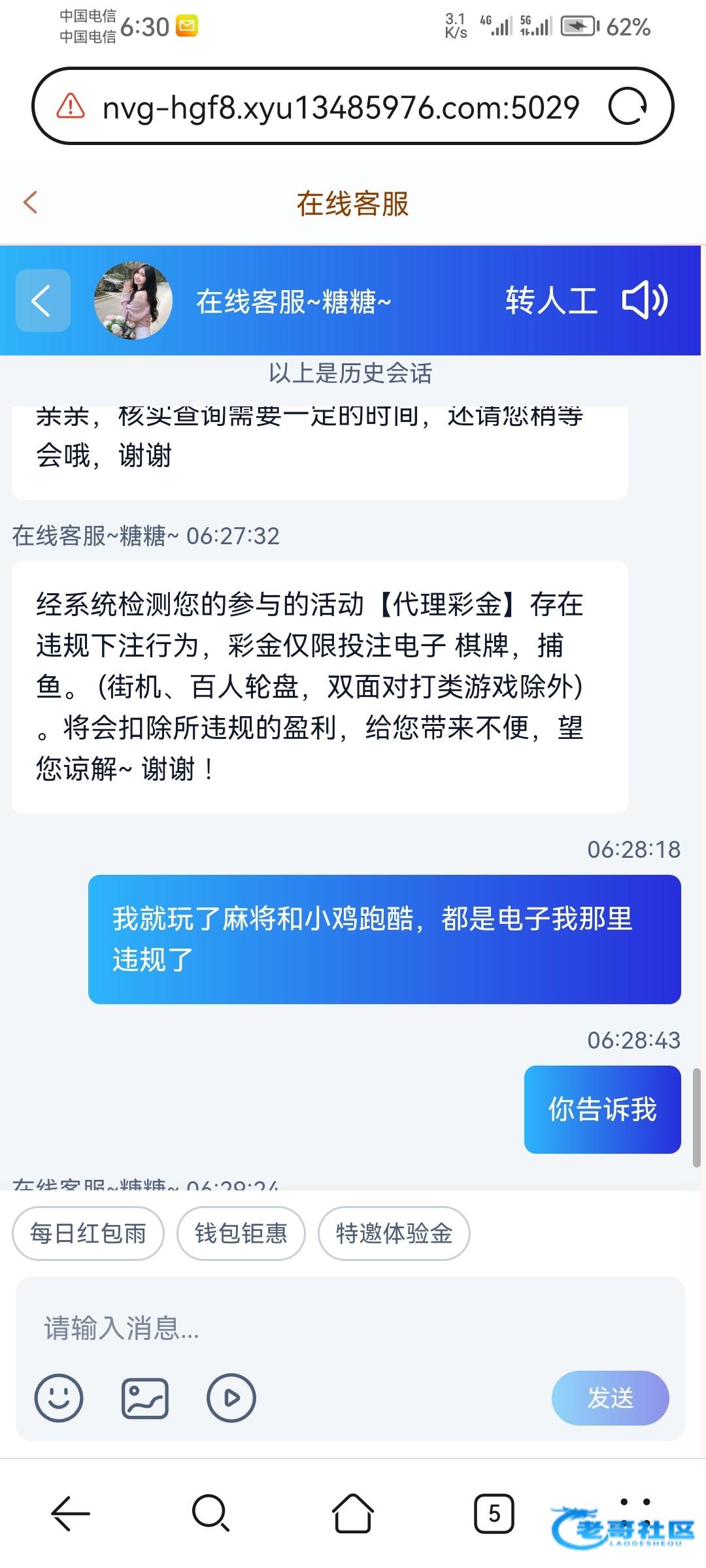Go to the browser home page
Image resolution: width=706 pixels, height=1568 pixels.
(x=353, y=1513)
